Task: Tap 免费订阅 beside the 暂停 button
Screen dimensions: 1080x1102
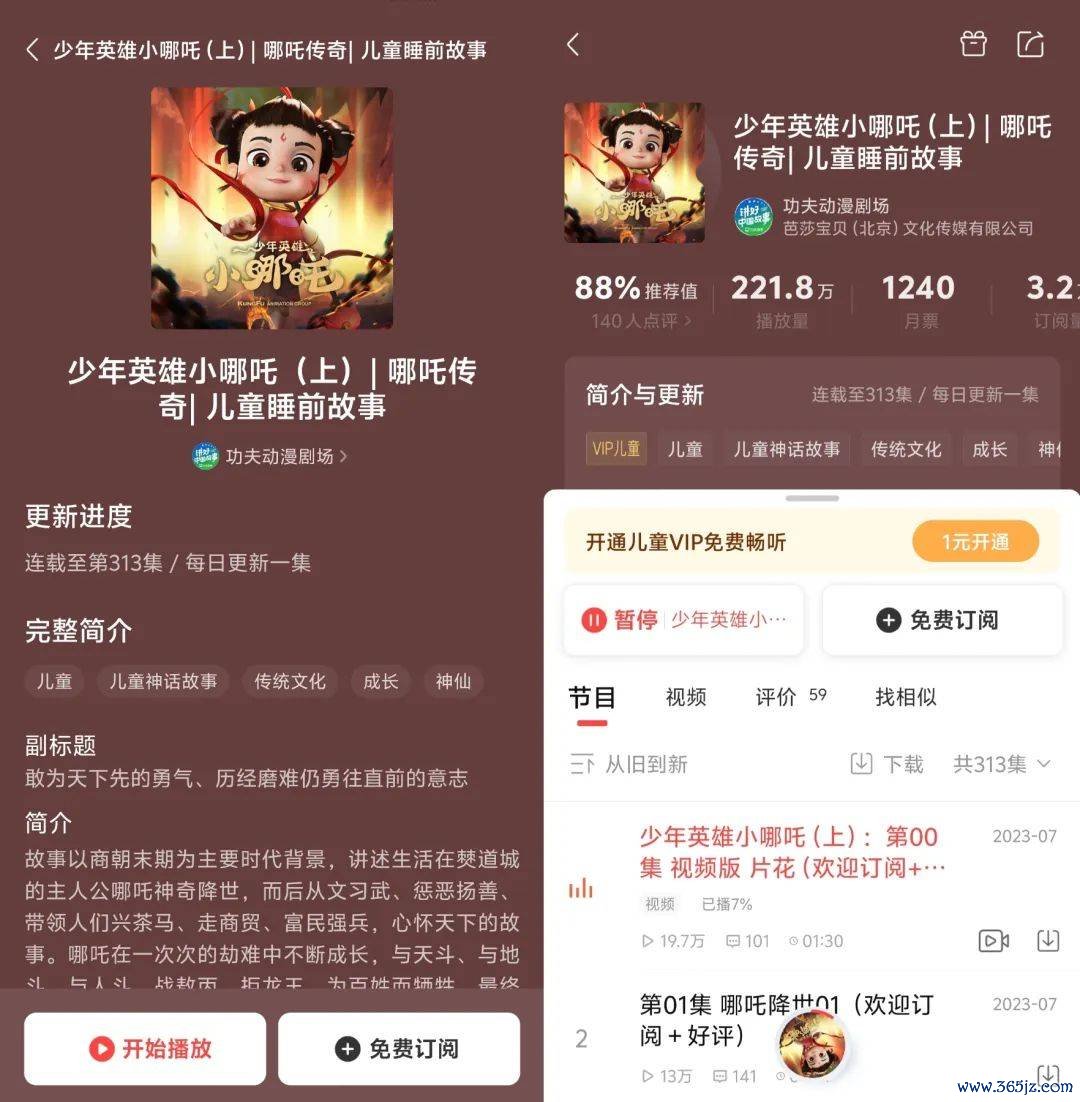Action: 942,620
